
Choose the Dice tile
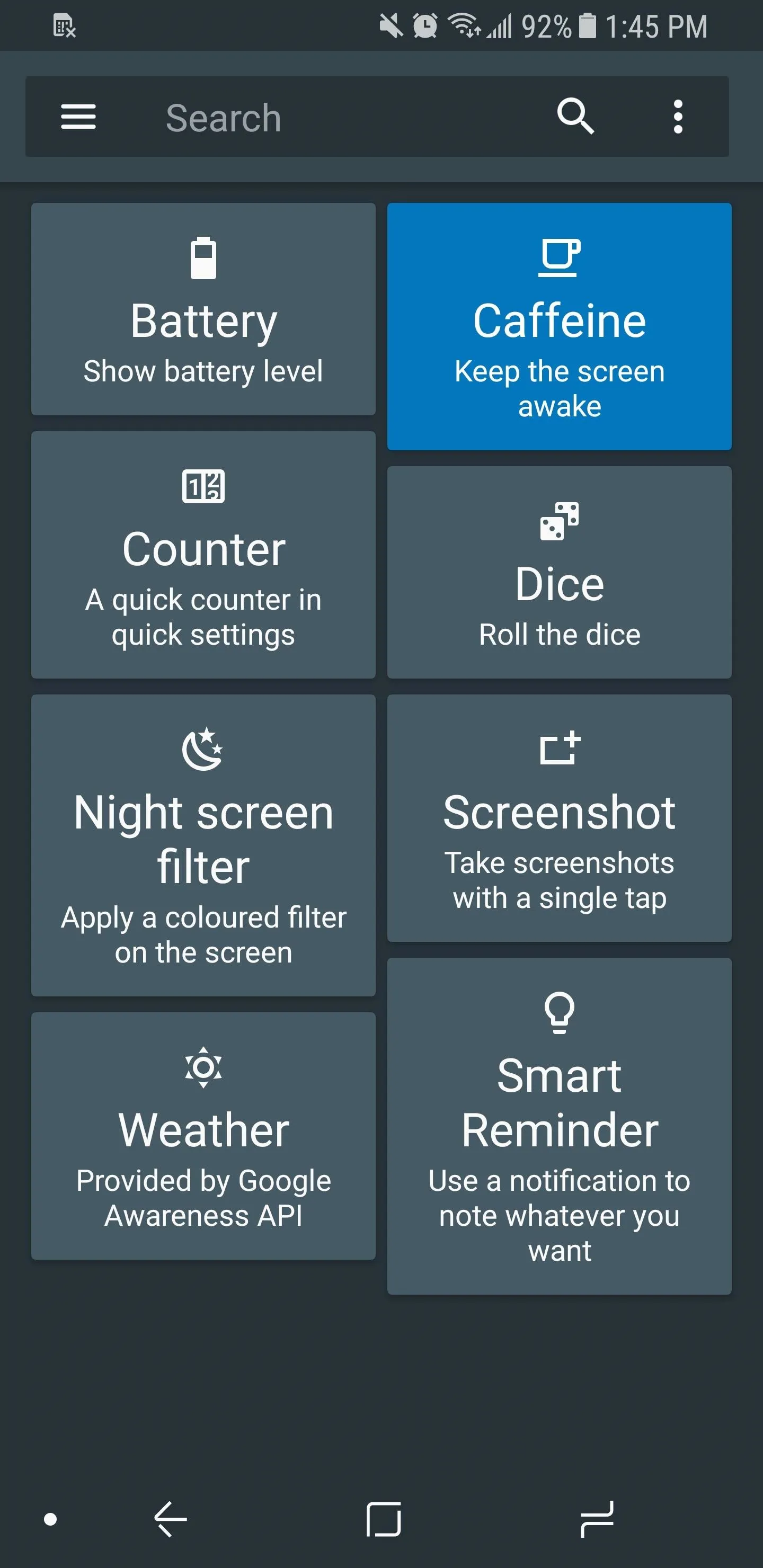click(x=559, y=573)
